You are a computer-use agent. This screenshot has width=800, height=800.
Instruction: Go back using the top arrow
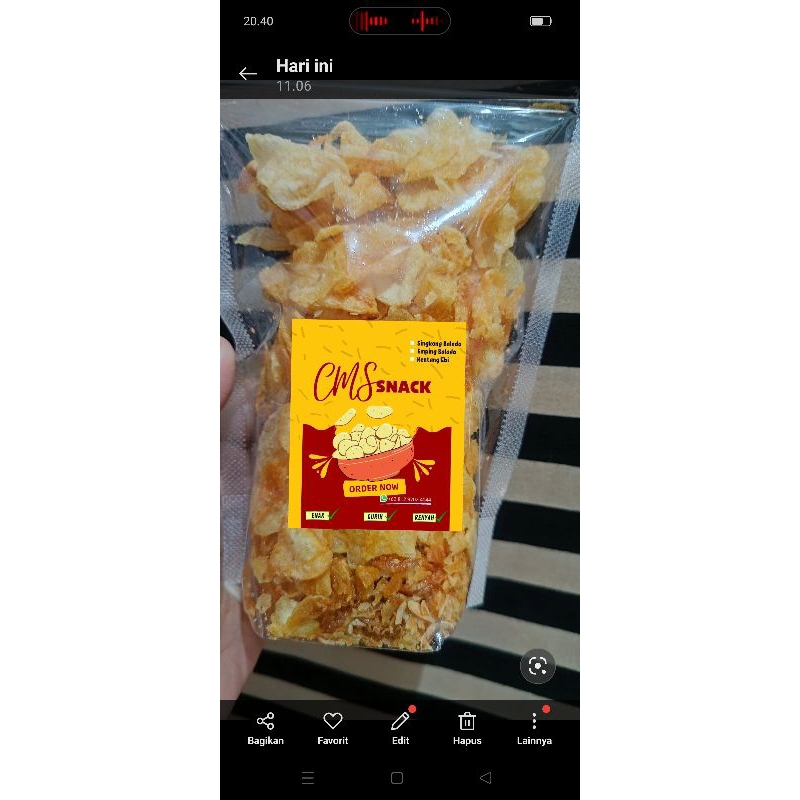coord(248,74)
